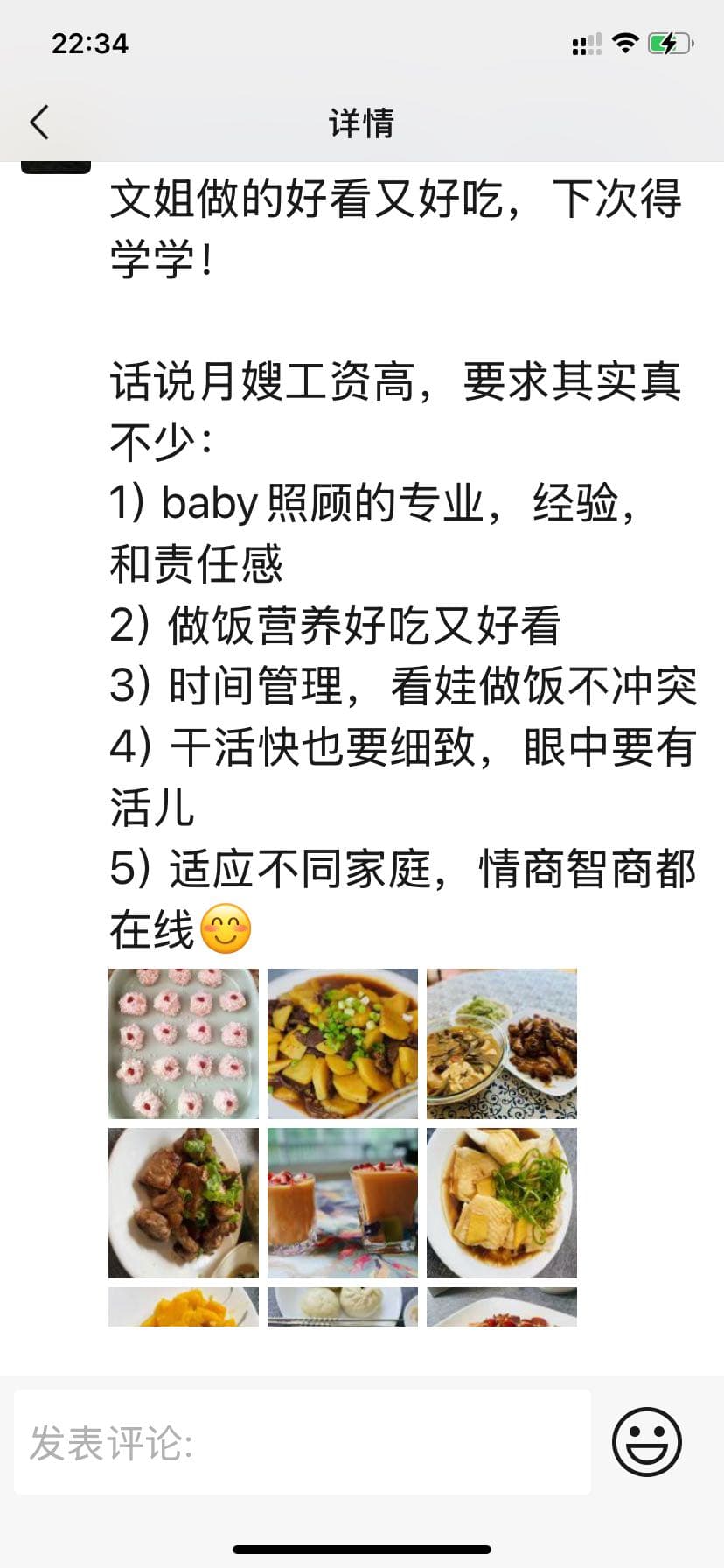Tap the Wi-Fi icon in the status bar
Image resolution: width=724 pixels, height=1568 pixels.
click(x=626, y=44)
